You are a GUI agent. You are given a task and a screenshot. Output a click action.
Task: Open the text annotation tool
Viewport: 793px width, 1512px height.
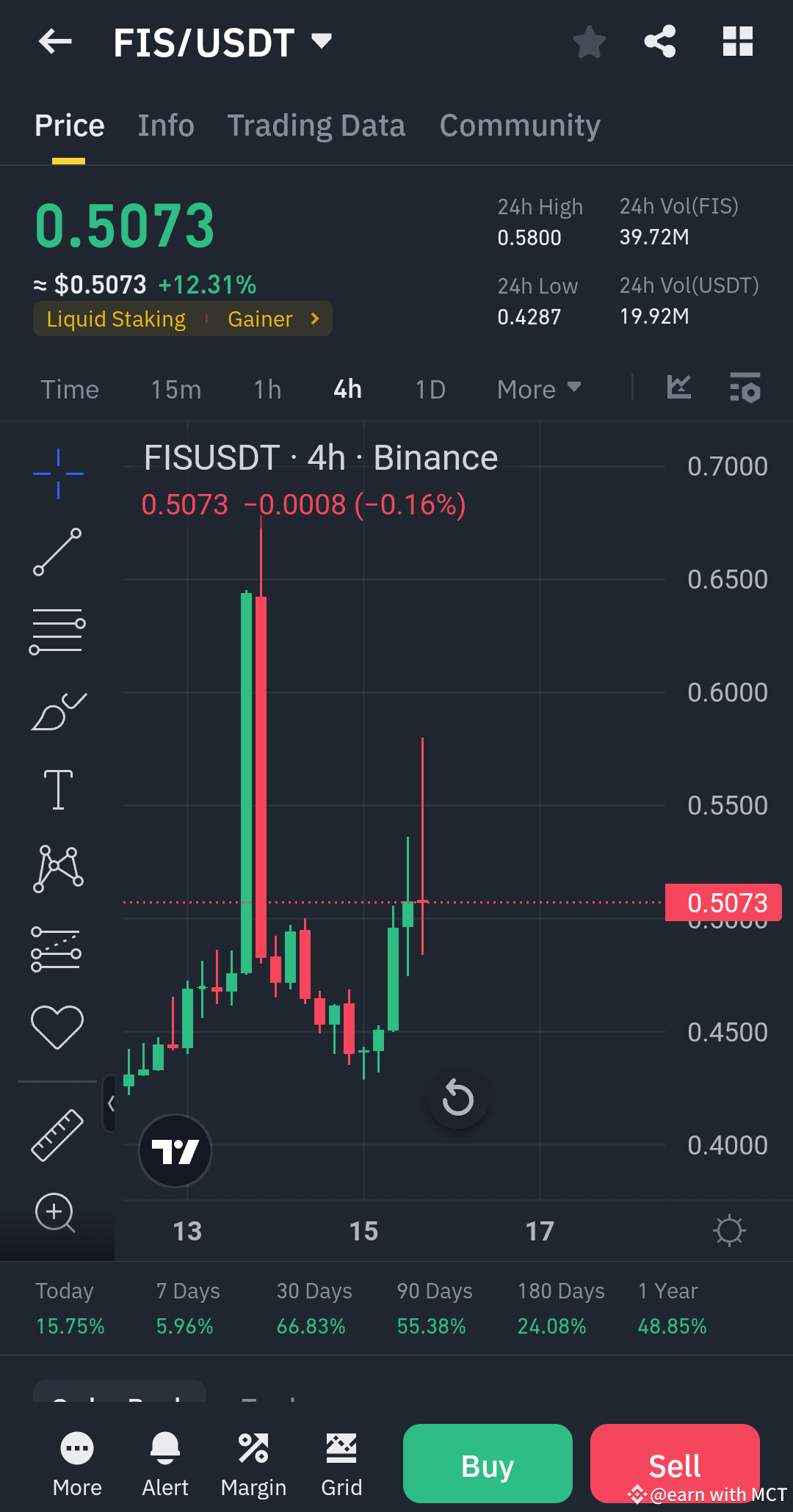[58, 788]
